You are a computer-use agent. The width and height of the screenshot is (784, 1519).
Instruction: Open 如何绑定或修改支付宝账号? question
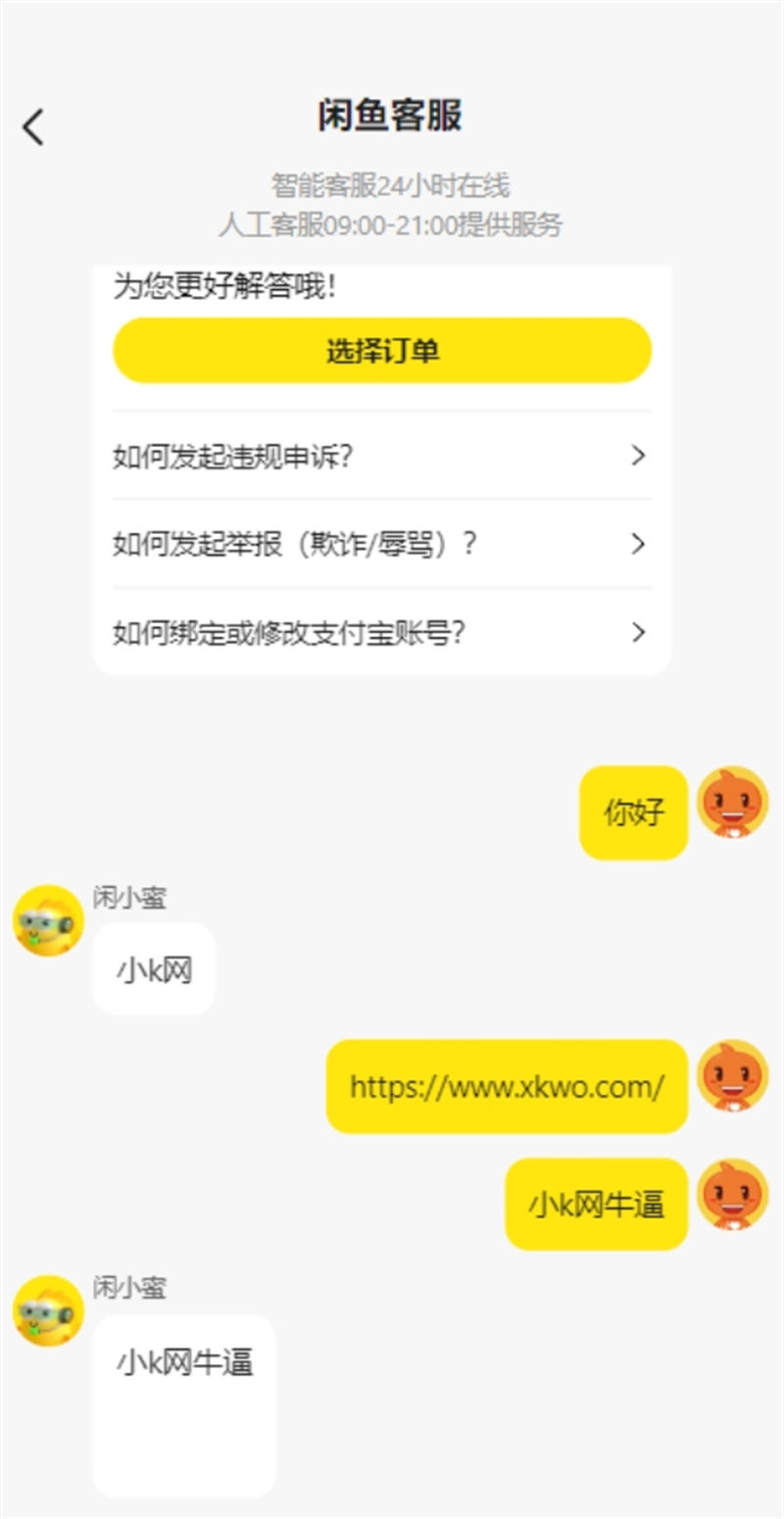click(x=381, y=633)
